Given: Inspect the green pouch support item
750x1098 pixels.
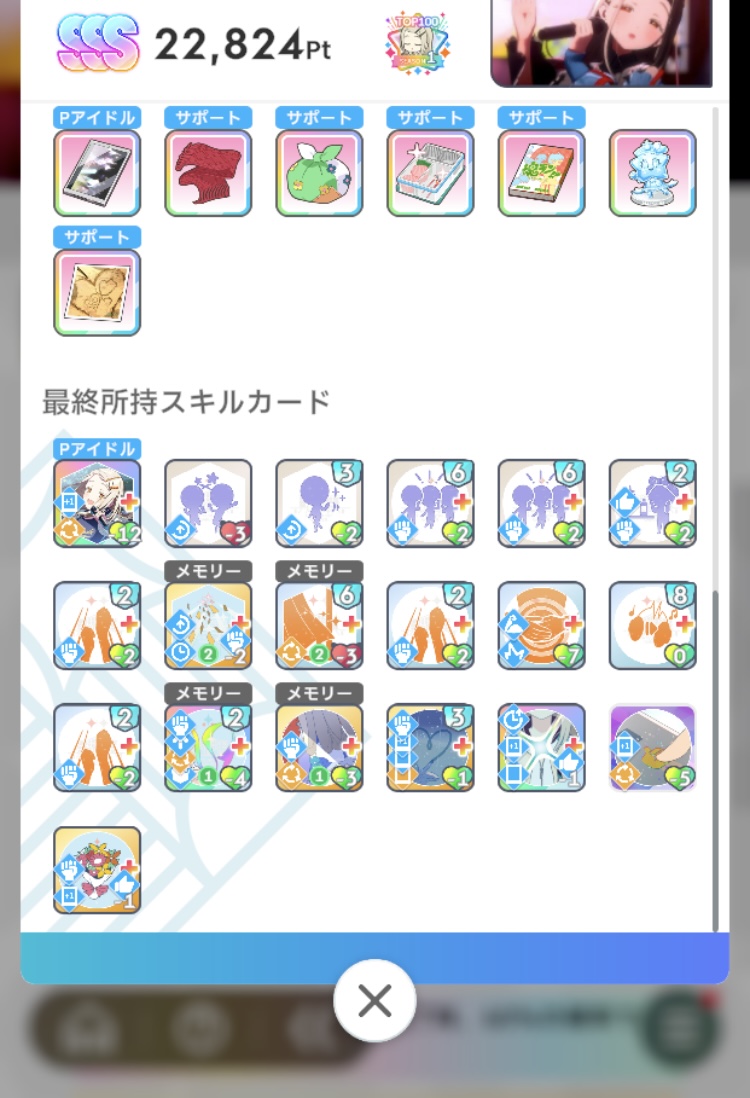Looking at the screenshot, I should pyautogui.click(x=319, y=173).
